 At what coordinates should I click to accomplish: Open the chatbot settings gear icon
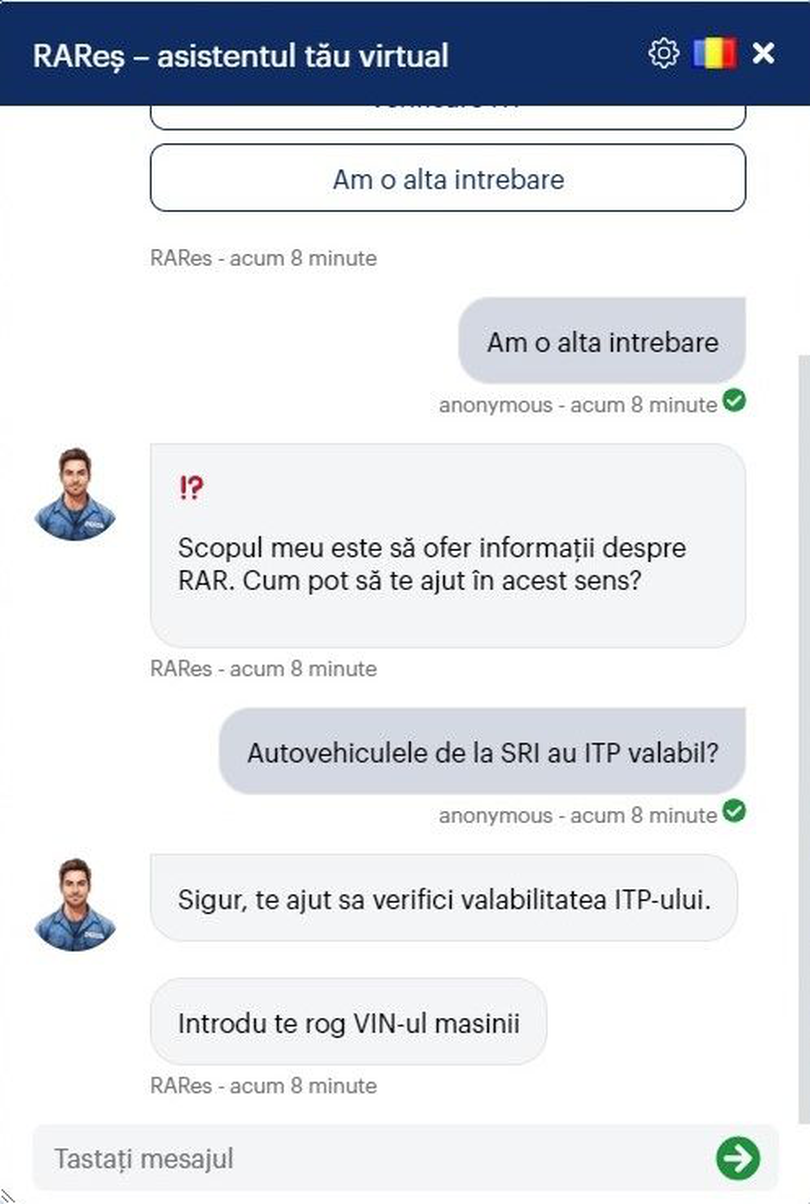coord(662,54)
